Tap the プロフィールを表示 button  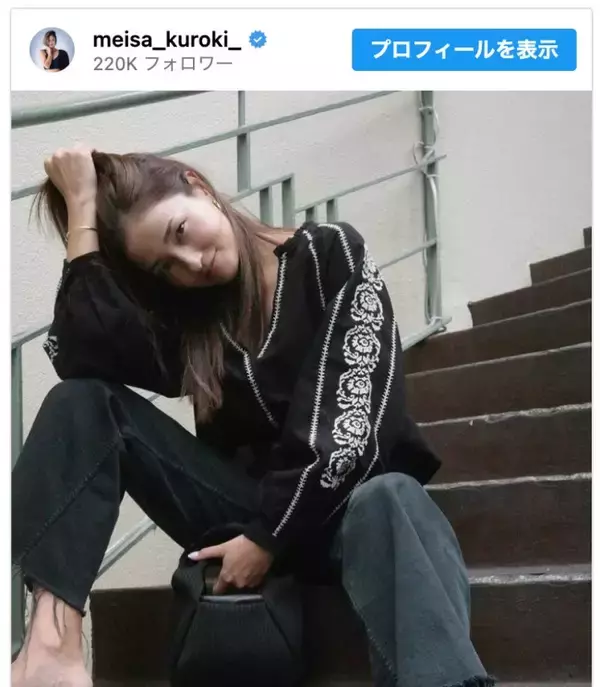coord(464,49)
